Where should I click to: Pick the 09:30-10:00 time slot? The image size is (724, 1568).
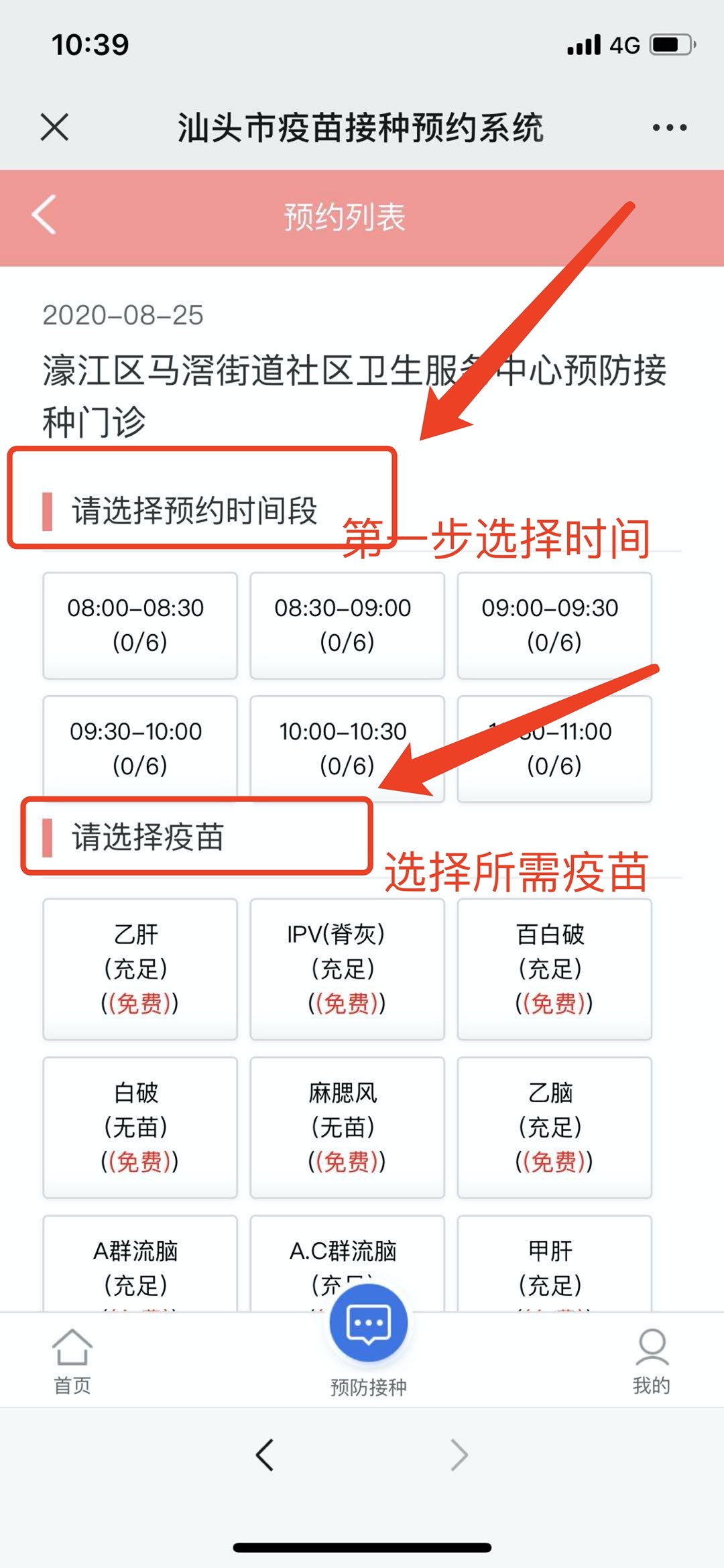139,747
